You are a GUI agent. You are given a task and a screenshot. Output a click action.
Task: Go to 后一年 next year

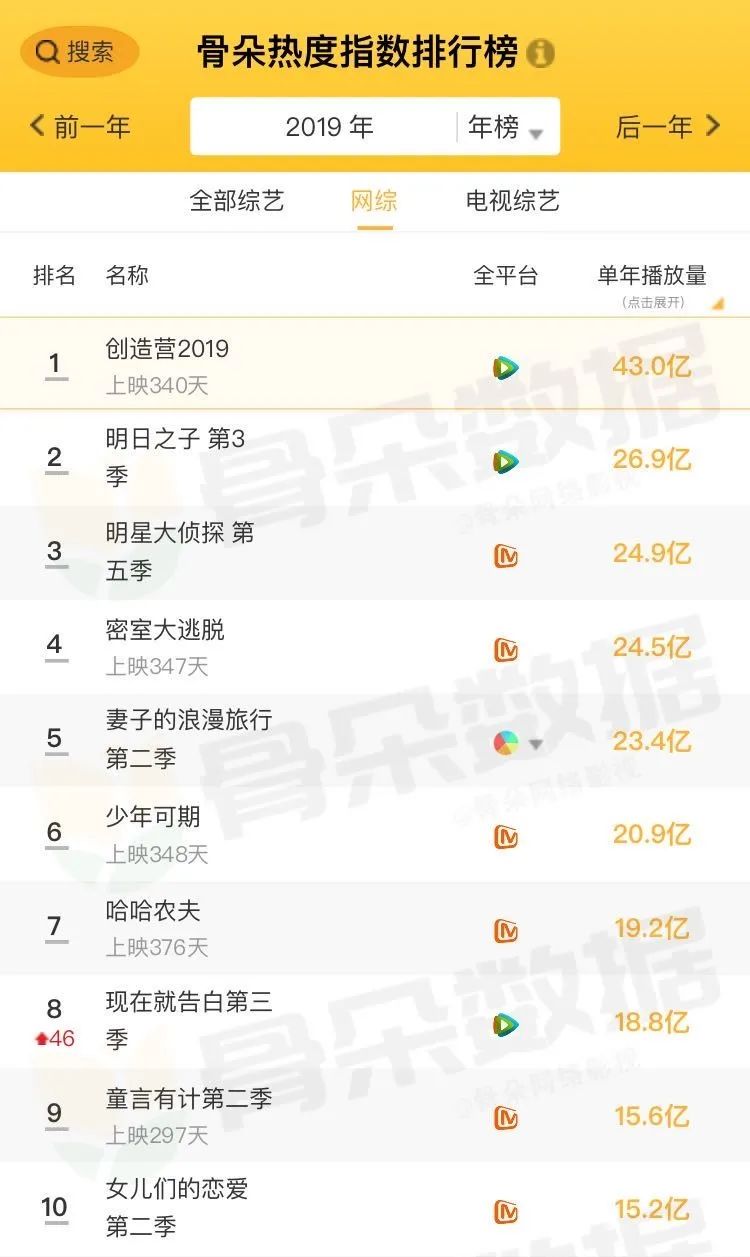(668, 127)
